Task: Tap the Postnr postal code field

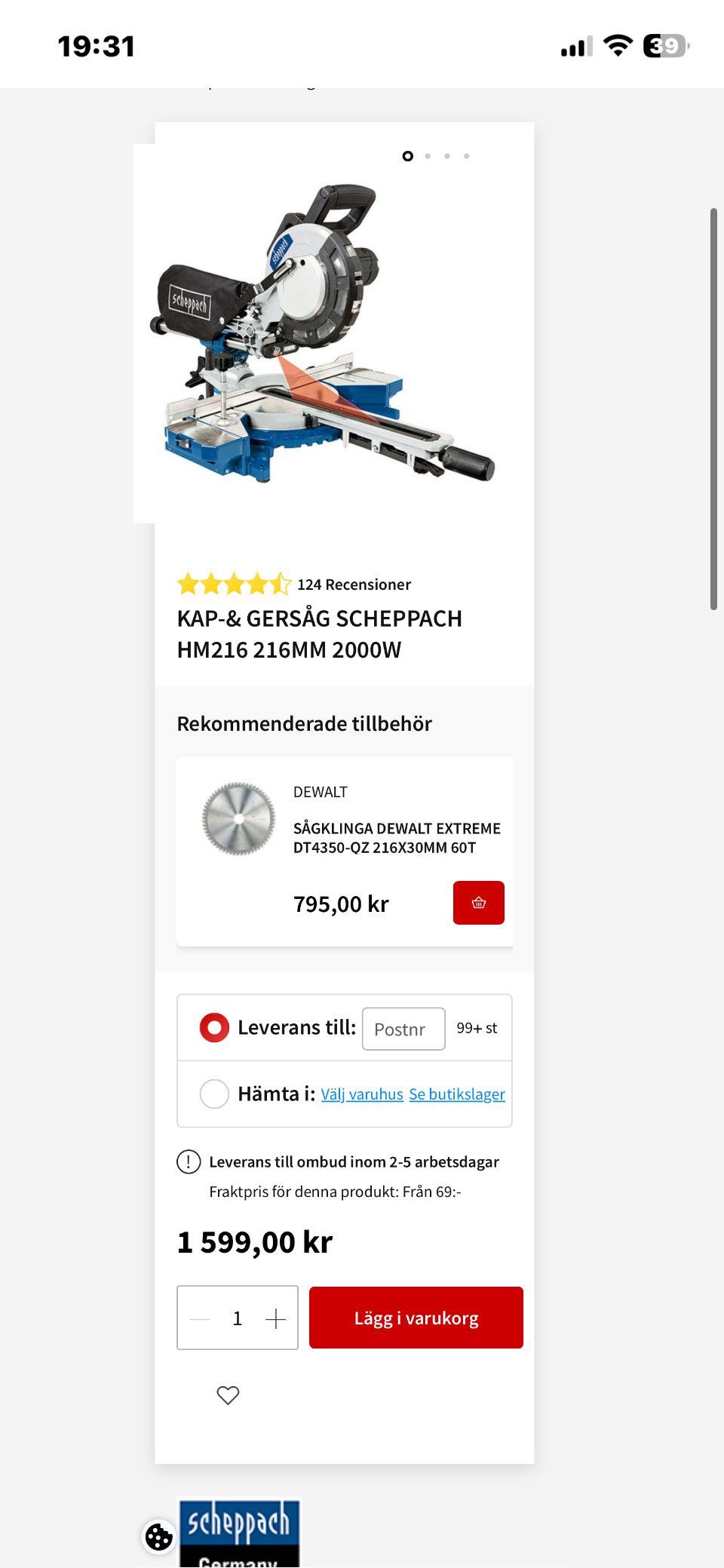Action: [x=403, y=1029]
